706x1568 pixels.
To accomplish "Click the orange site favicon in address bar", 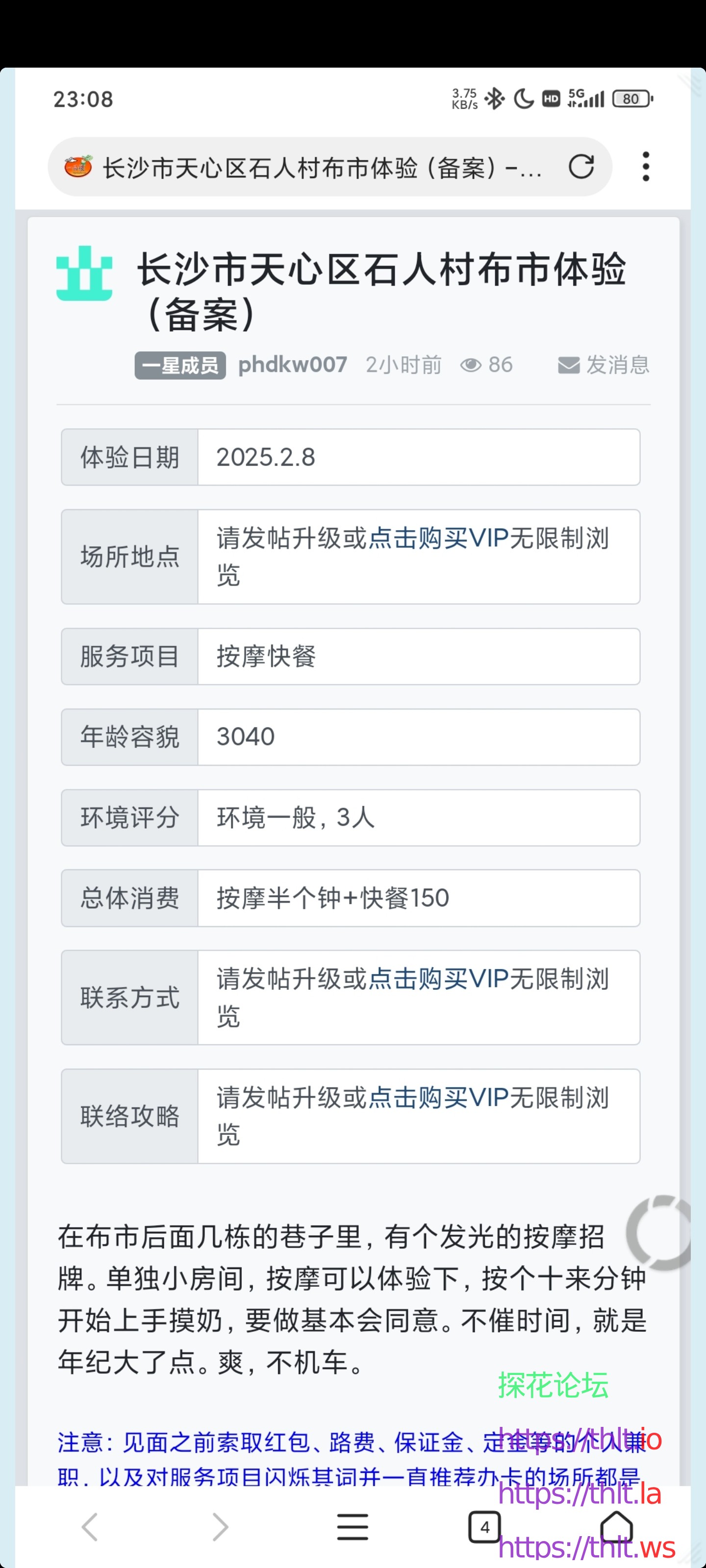I will coord(78,166).
